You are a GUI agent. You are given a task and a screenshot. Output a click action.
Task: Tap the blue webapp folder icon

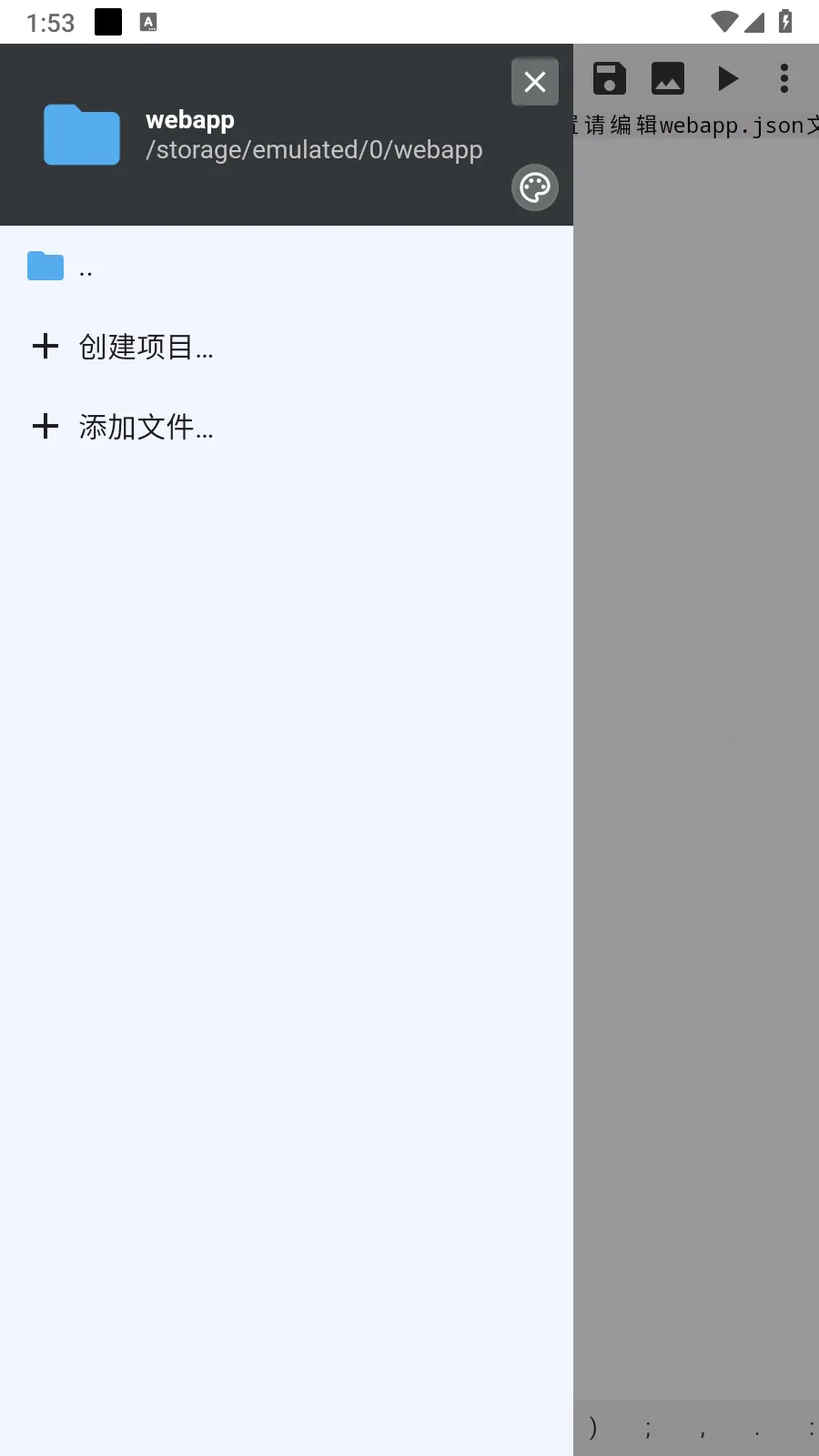click(81, 135)
